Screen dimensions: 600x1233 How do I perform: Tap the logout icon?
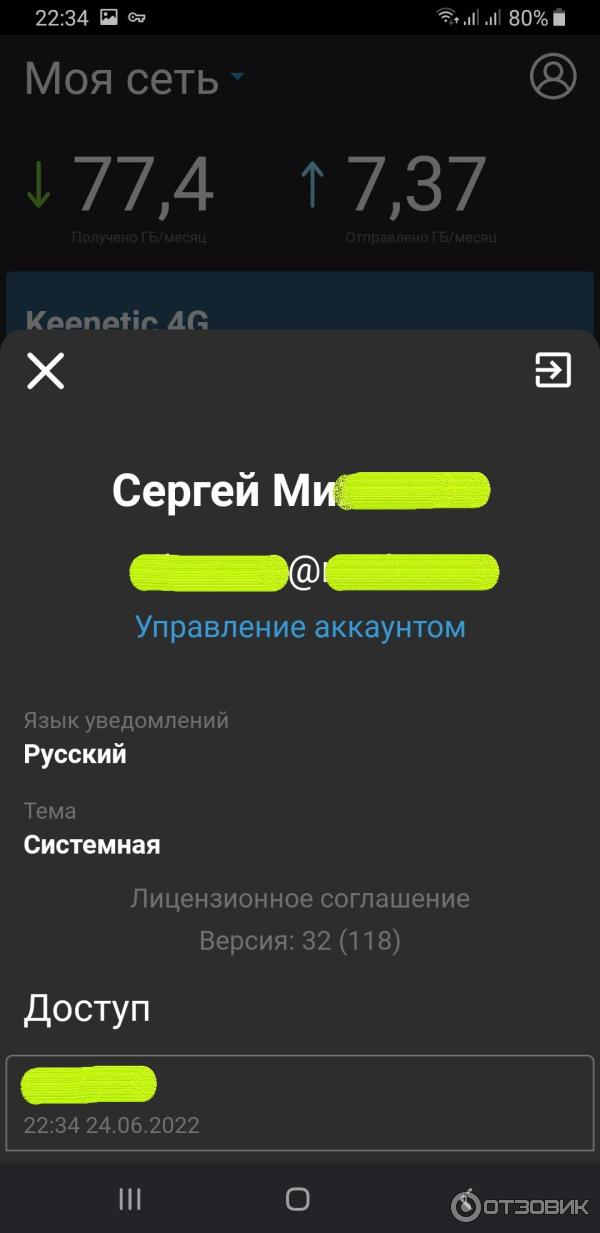point(552,370)
